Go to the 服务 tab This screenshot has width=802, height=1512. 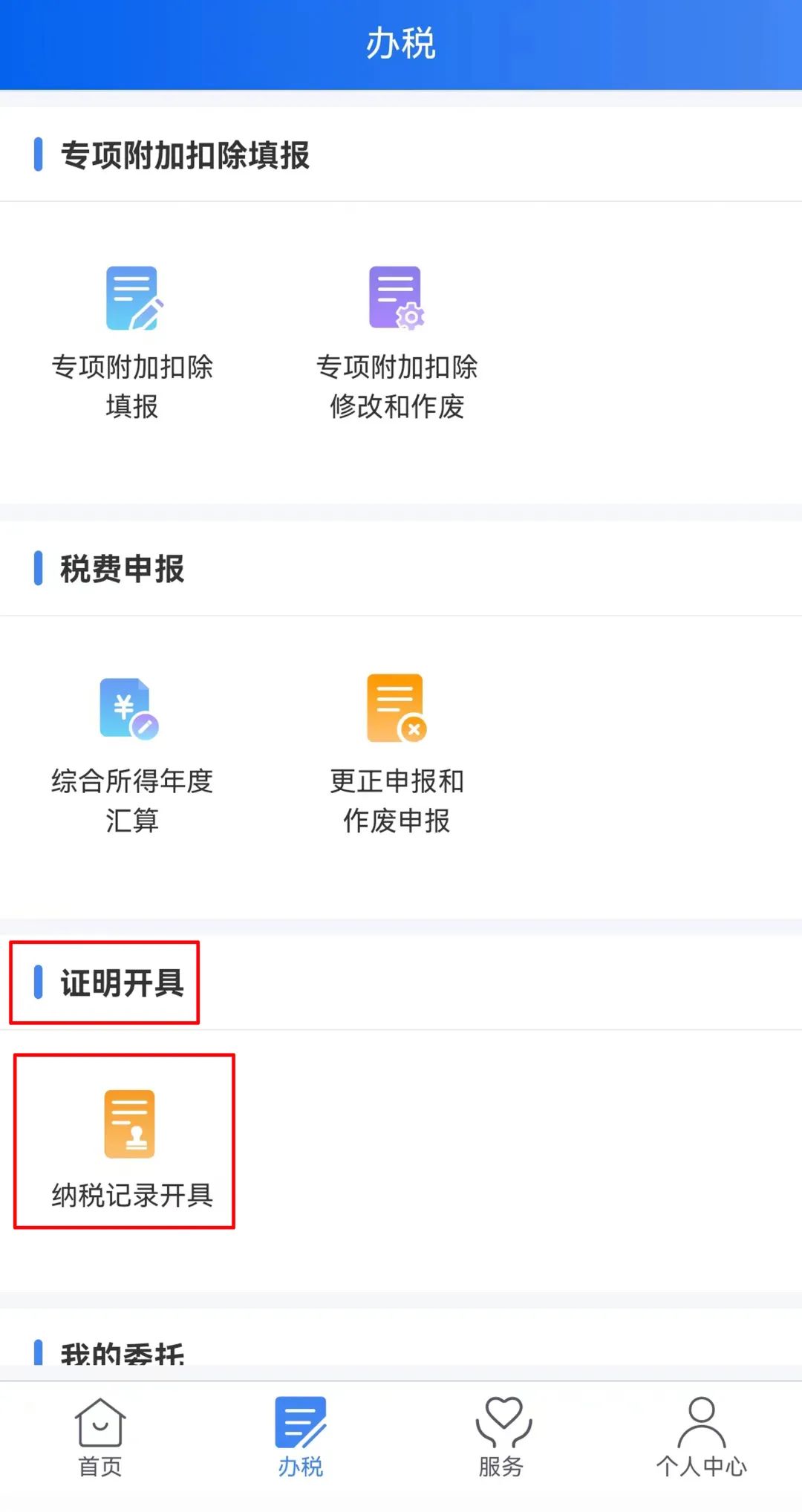coord(501,1437)
